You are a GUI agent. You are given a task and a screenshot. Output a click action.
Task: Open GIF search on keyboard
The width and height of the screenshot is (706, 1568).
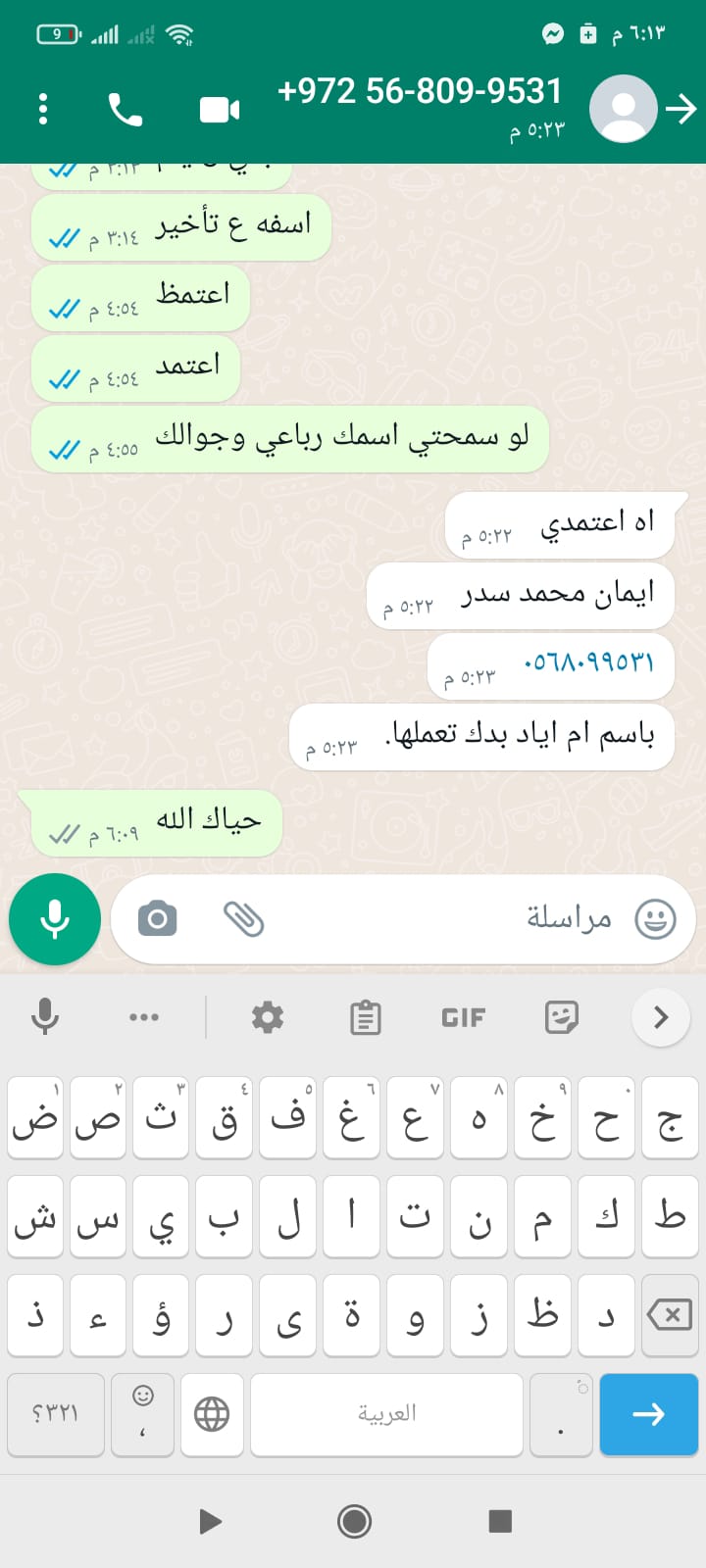coord(463,1017)
